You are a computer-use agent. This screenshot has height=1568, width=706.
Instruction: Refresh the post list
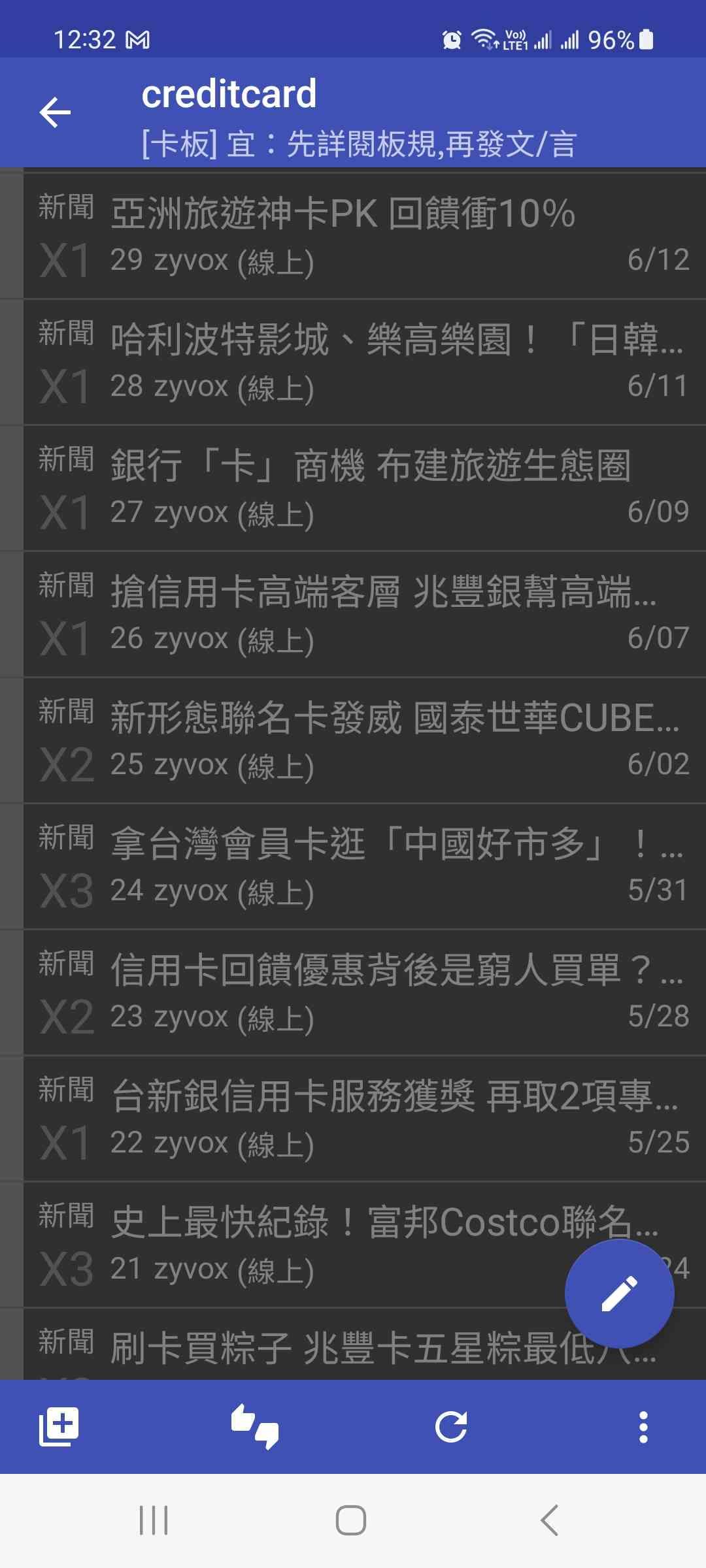tap(451, 1427)
